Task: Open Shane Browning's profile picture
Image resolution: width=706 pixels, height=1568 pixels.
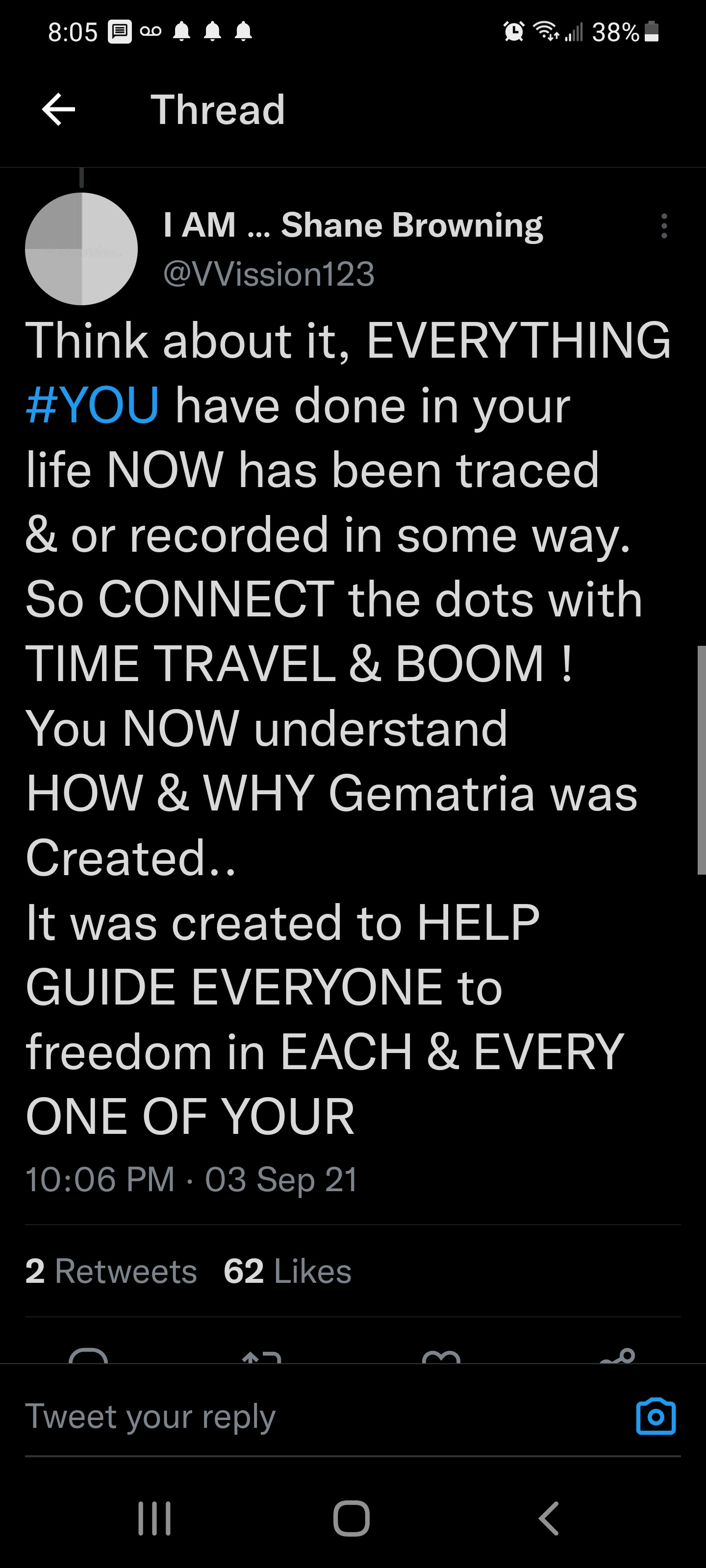Action: (x=81, y=249)
